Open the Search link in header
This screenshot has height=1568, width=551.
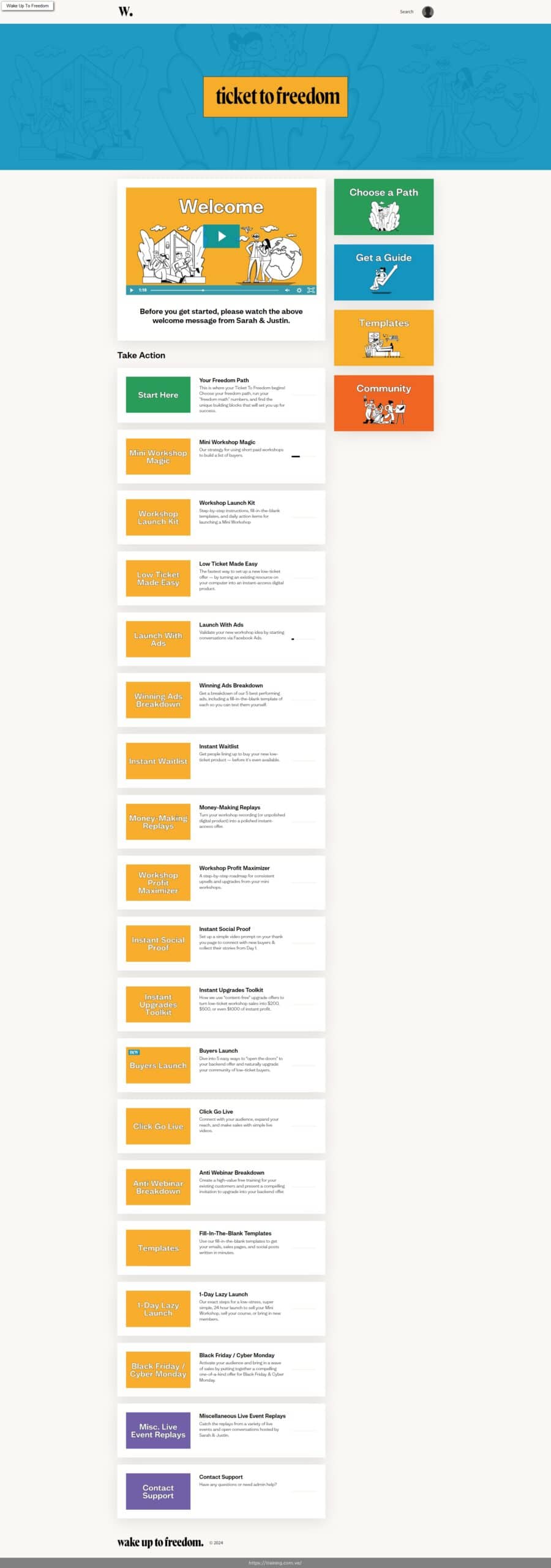[407, 12]
